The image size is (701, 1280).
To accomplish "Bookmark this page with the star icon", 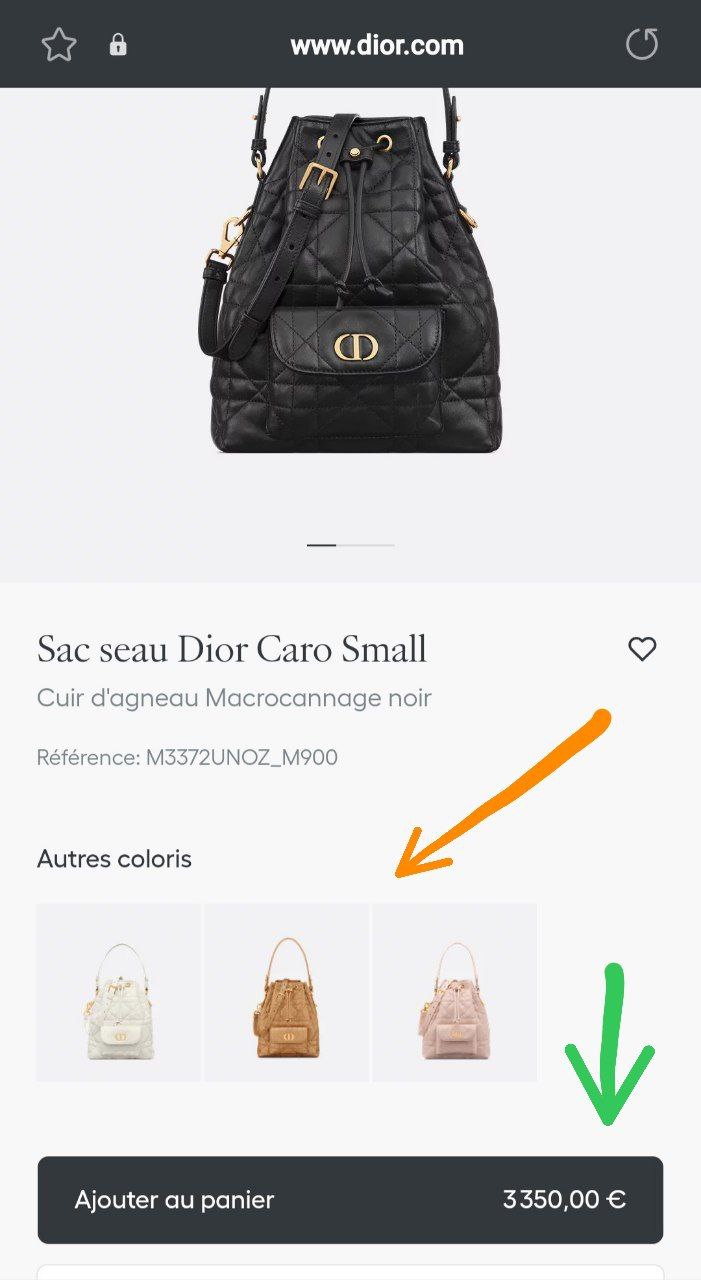I will tap(59, 45).
